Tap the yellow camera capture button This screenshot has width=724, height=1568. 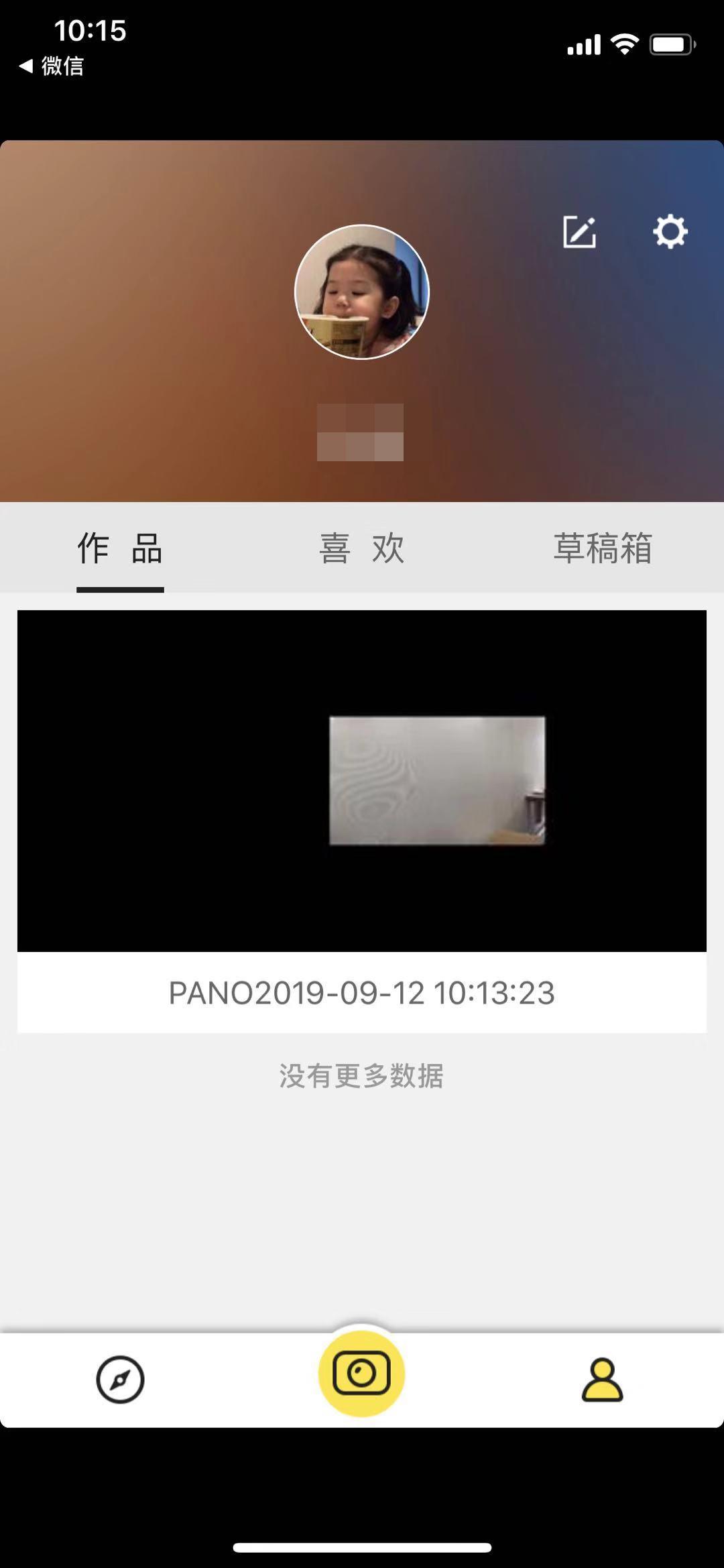[361, 1374]
